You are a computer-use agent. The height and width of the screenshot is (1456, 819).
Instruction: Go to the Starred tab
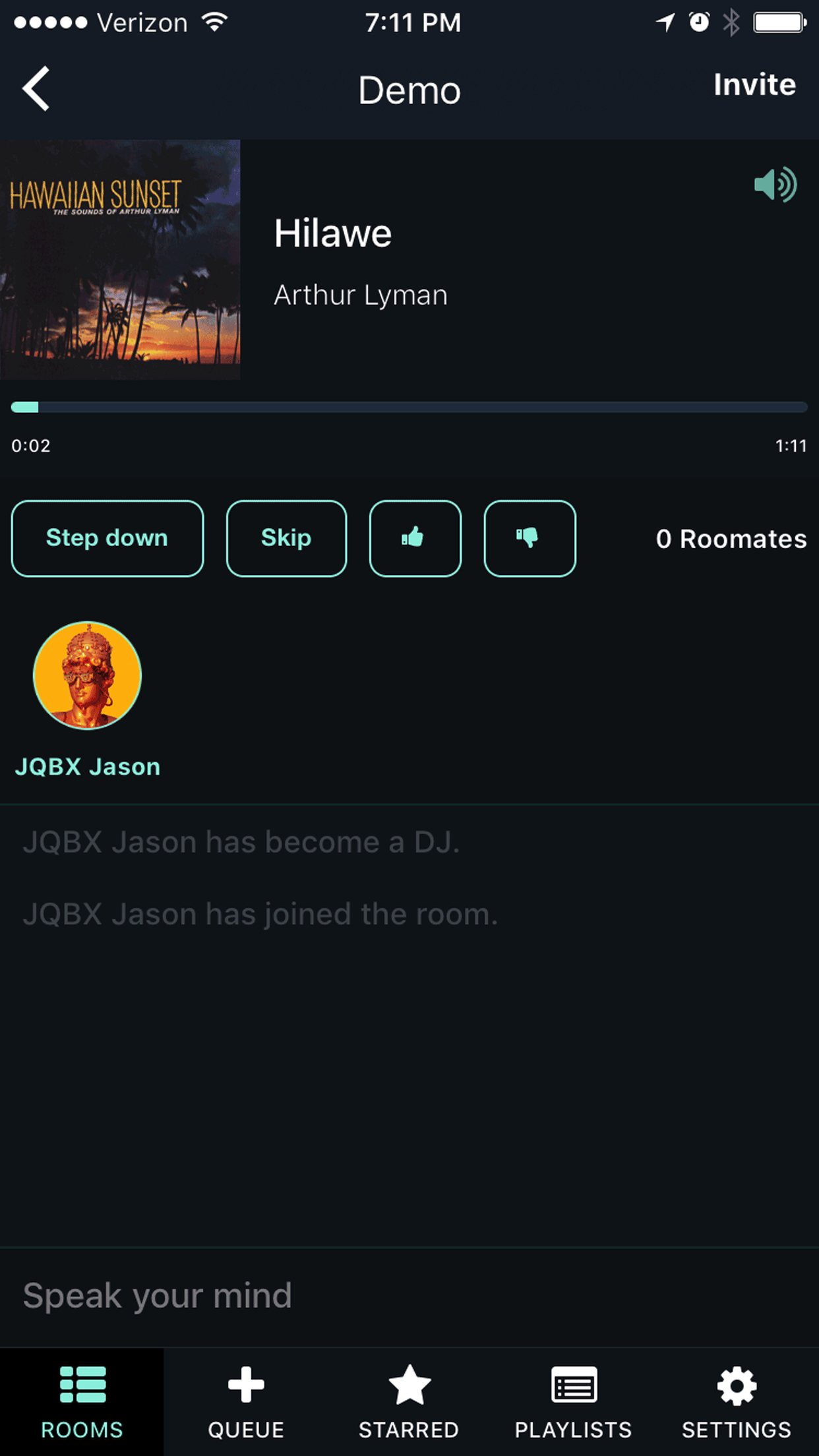pos(409,1402)
